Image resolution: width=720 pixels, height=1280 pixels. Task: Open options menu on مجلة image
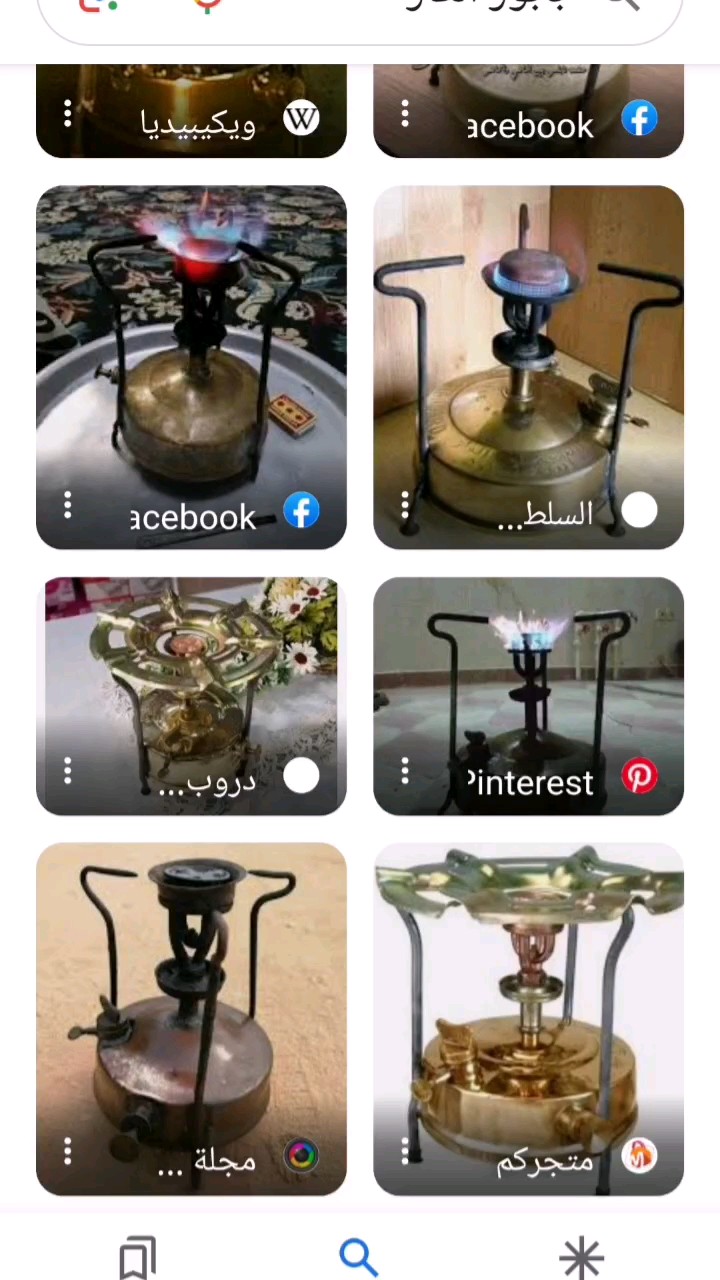(68, 1152)
